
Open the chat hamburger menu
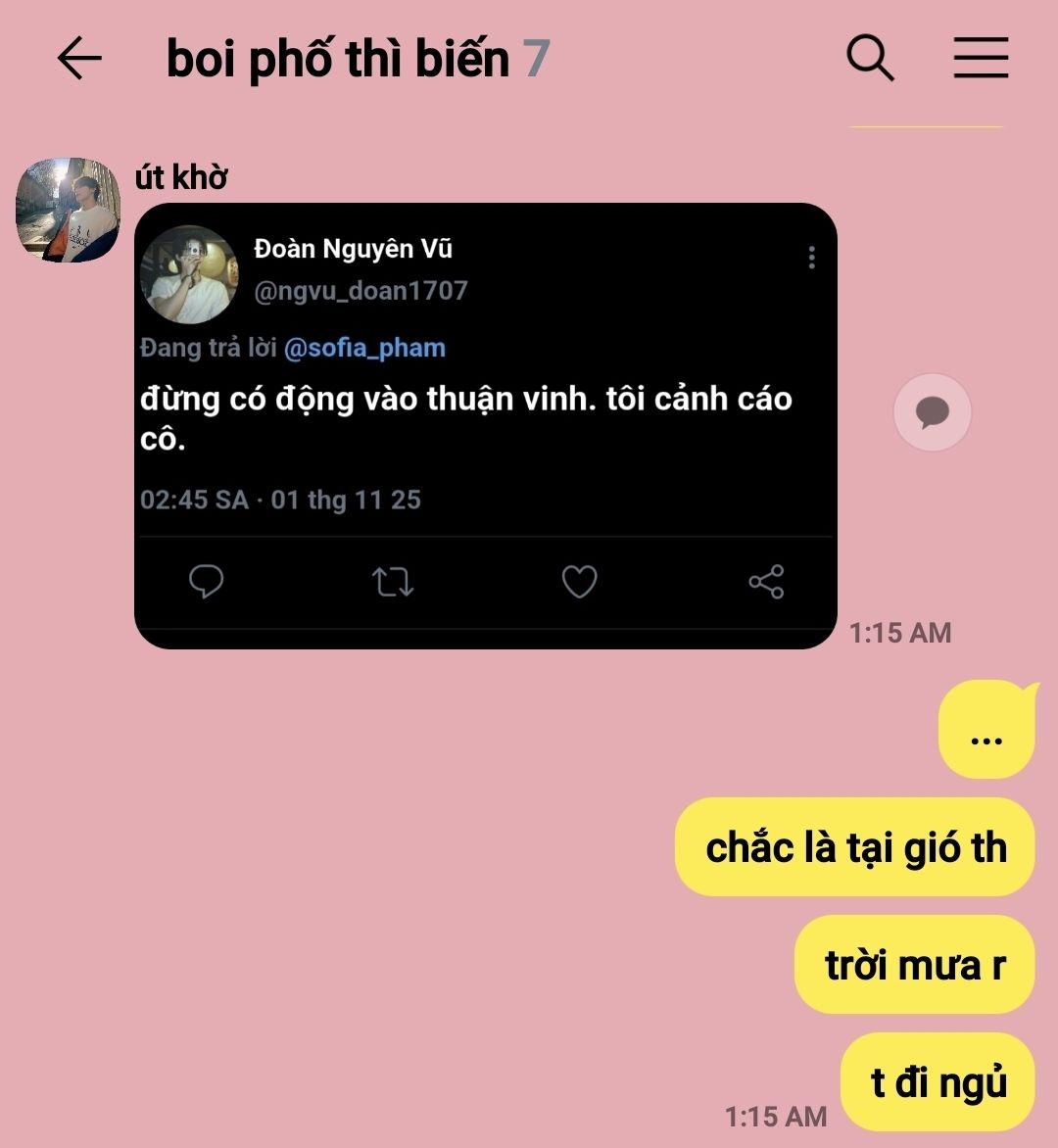(981, 59)
